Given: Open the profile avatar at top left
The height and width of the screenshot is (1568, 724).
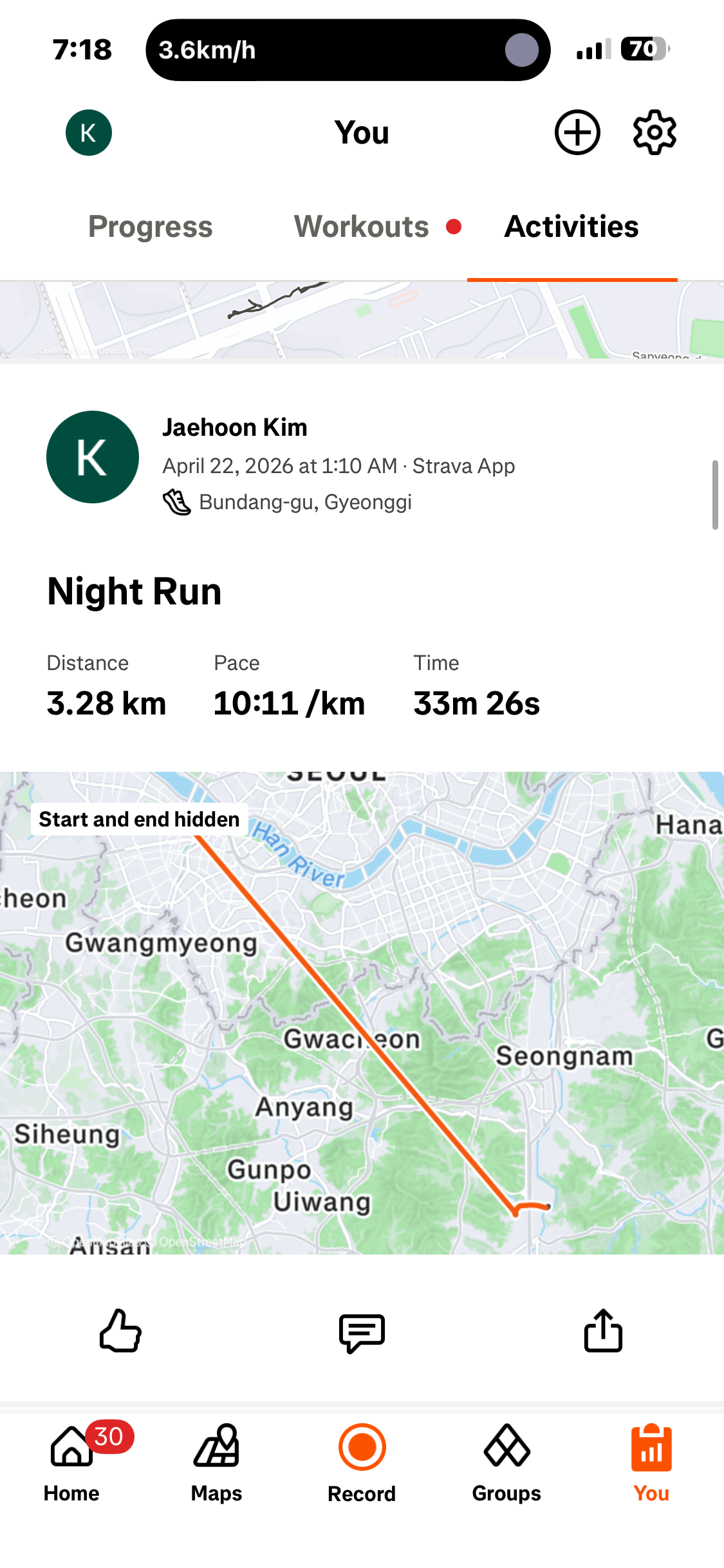Looking at the screenshot, I should pyautogui.click(x=89, y=133).
